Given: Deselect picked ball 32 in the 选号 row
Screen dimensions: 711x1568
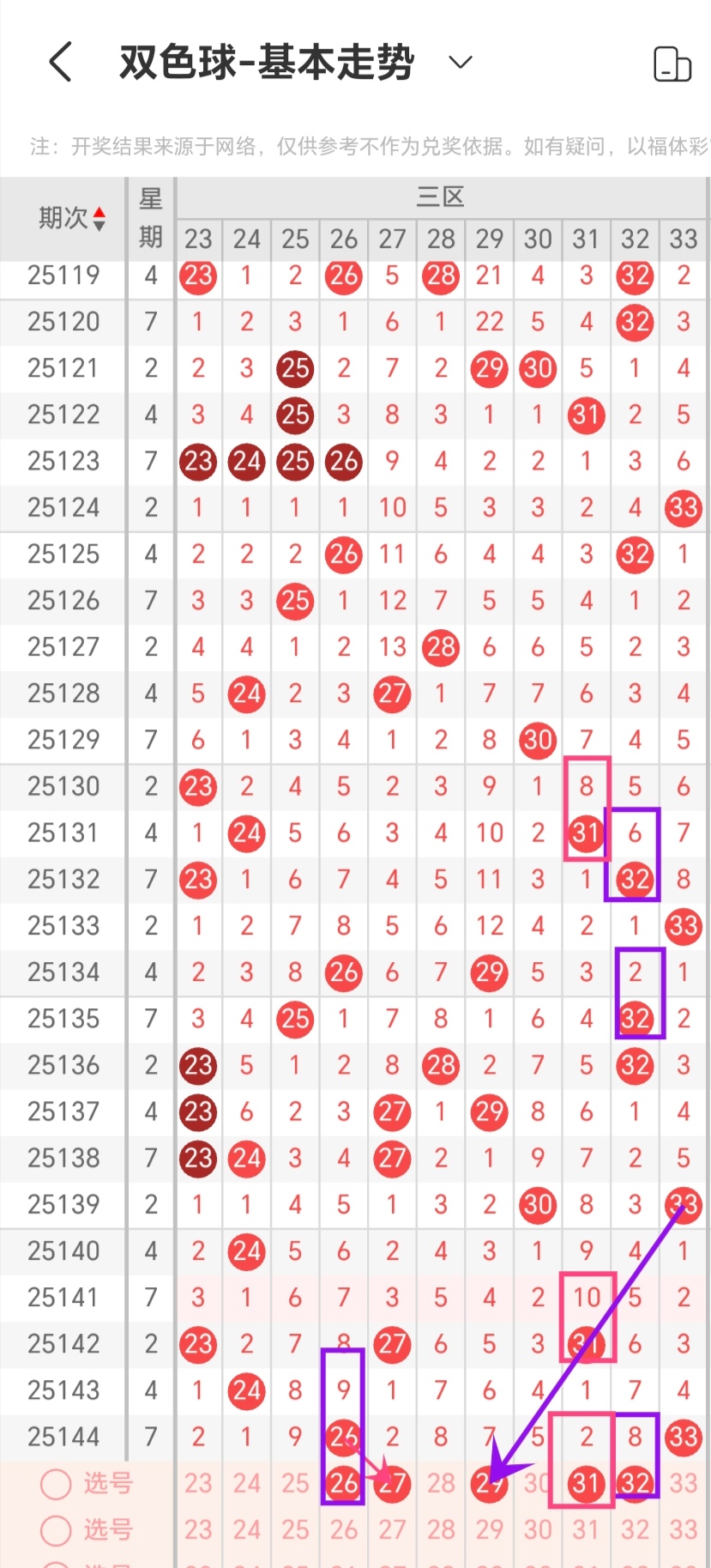Looking at the screenshot, I should point(635,1483).
